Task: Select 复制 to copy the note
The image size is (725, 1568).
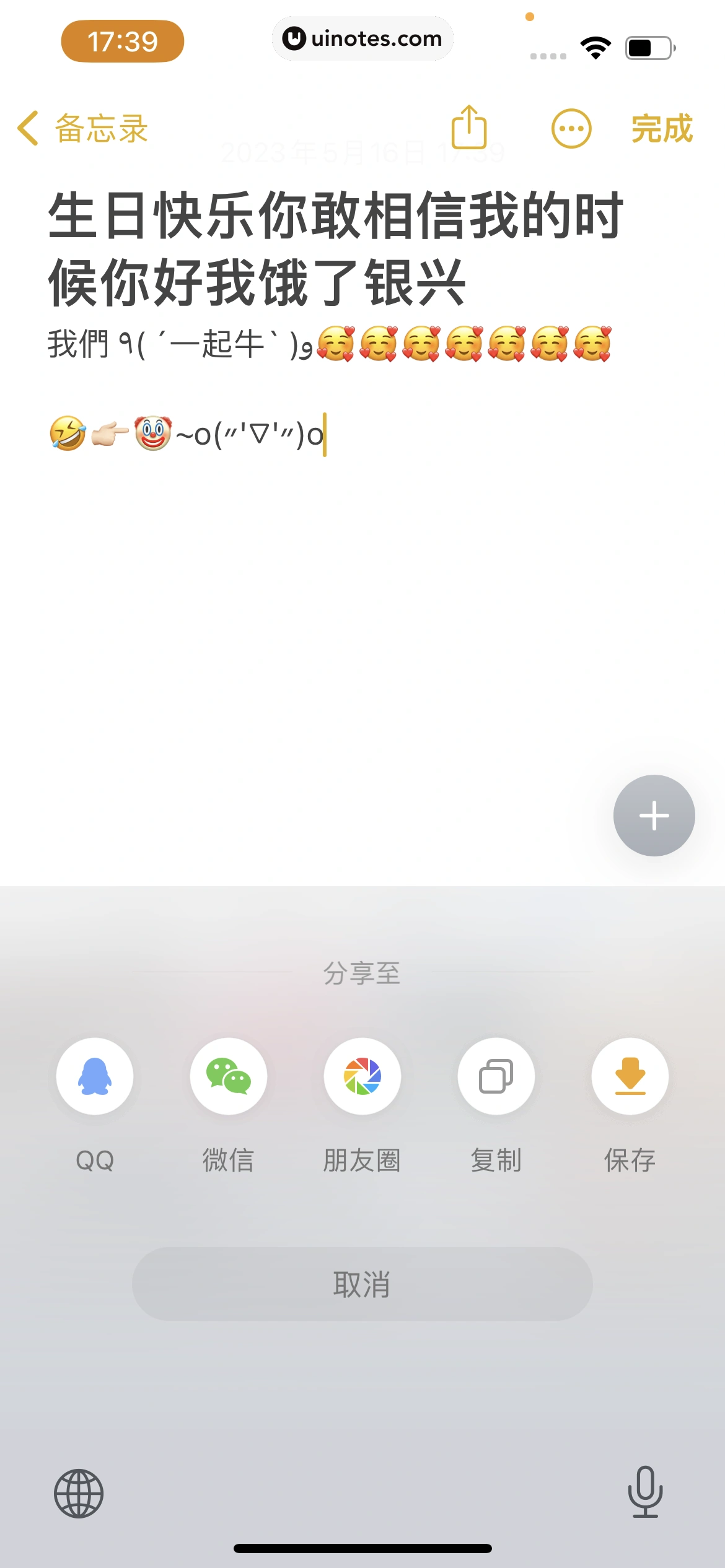Action: pos(496,1076)
